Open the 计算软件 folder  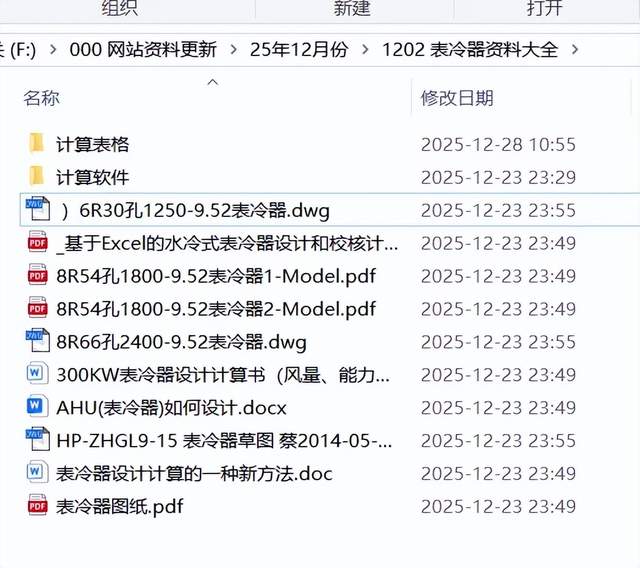click(x=92, y=177)
